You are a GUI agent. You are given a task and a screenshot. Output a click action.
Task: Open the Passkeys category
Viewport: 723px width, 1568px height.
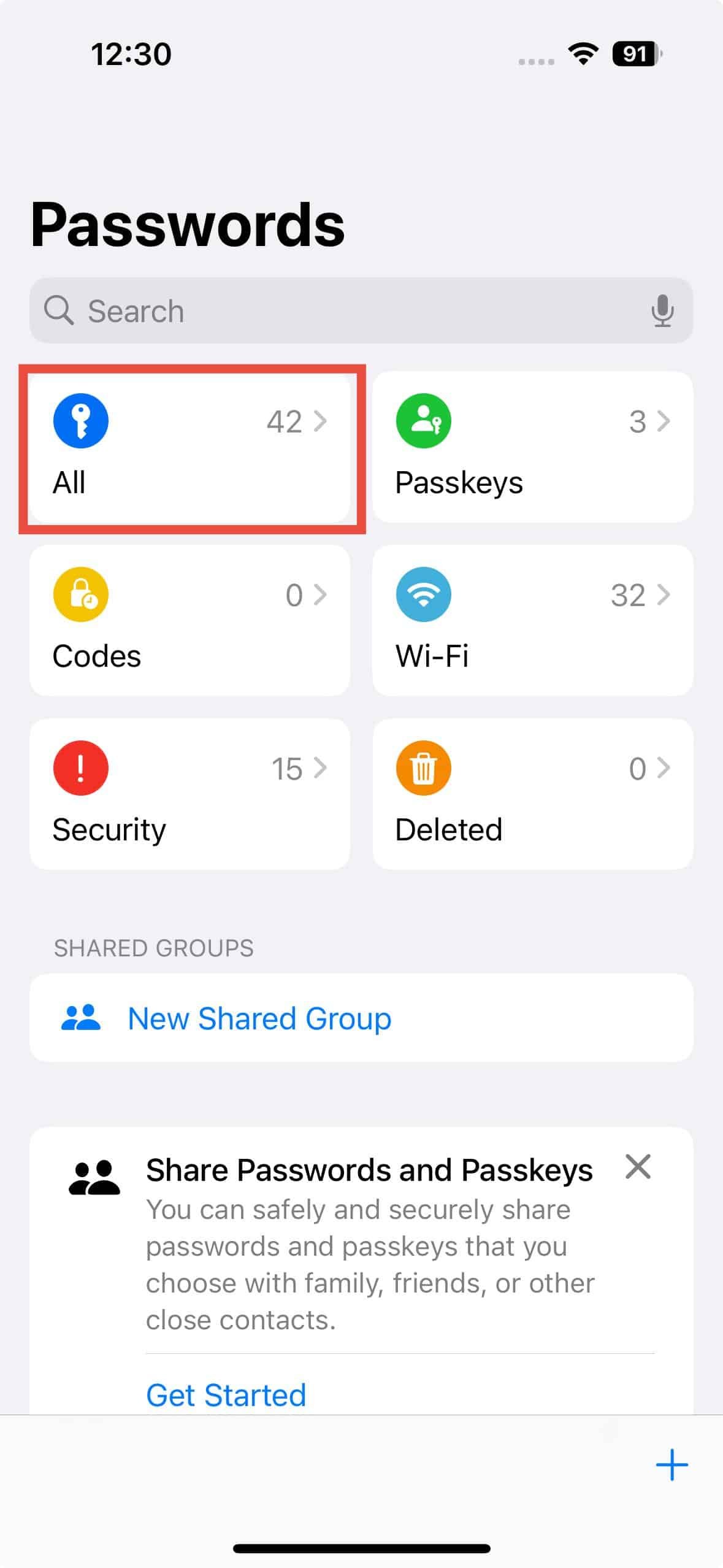pos(533,447)
